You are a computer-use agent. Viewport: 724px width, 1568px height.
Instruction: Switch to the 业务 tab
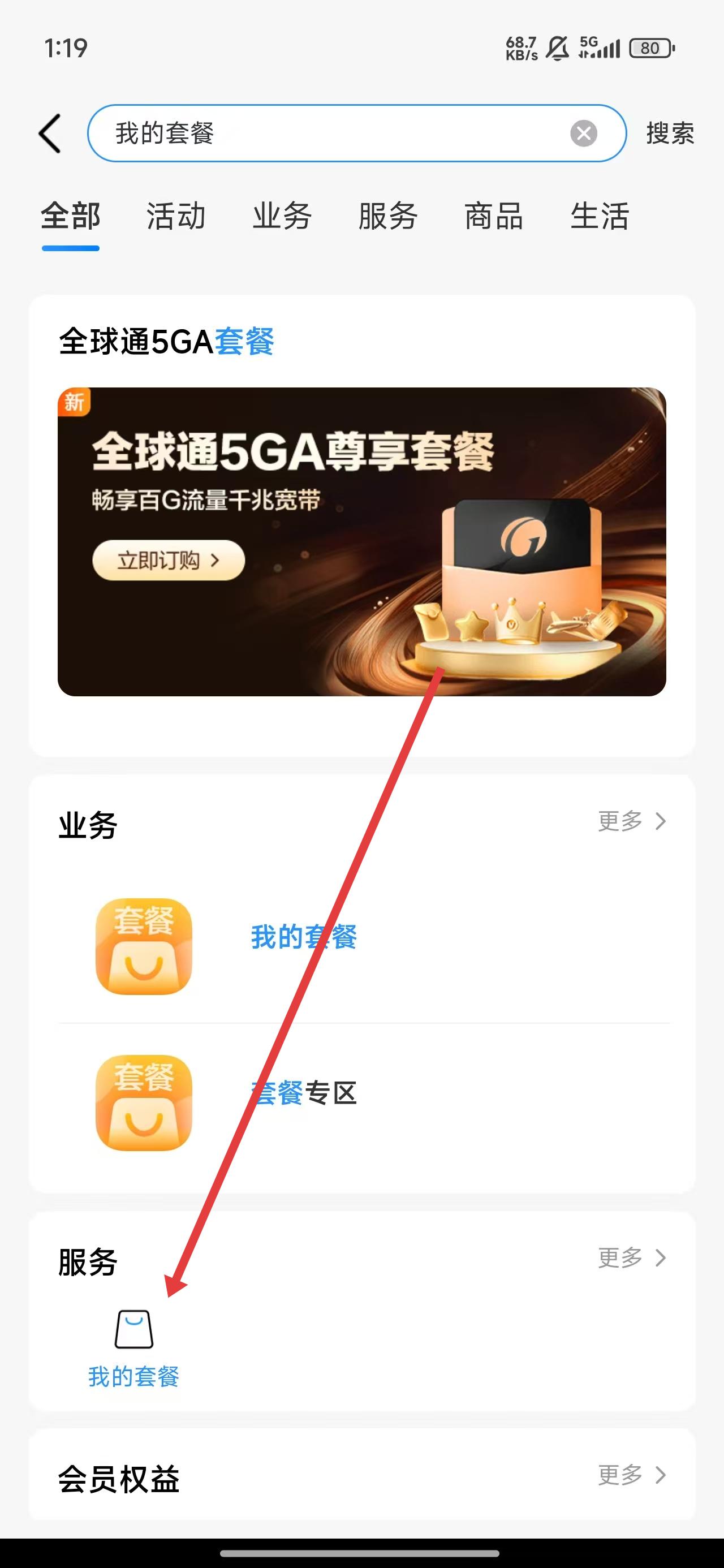(282, 217)
